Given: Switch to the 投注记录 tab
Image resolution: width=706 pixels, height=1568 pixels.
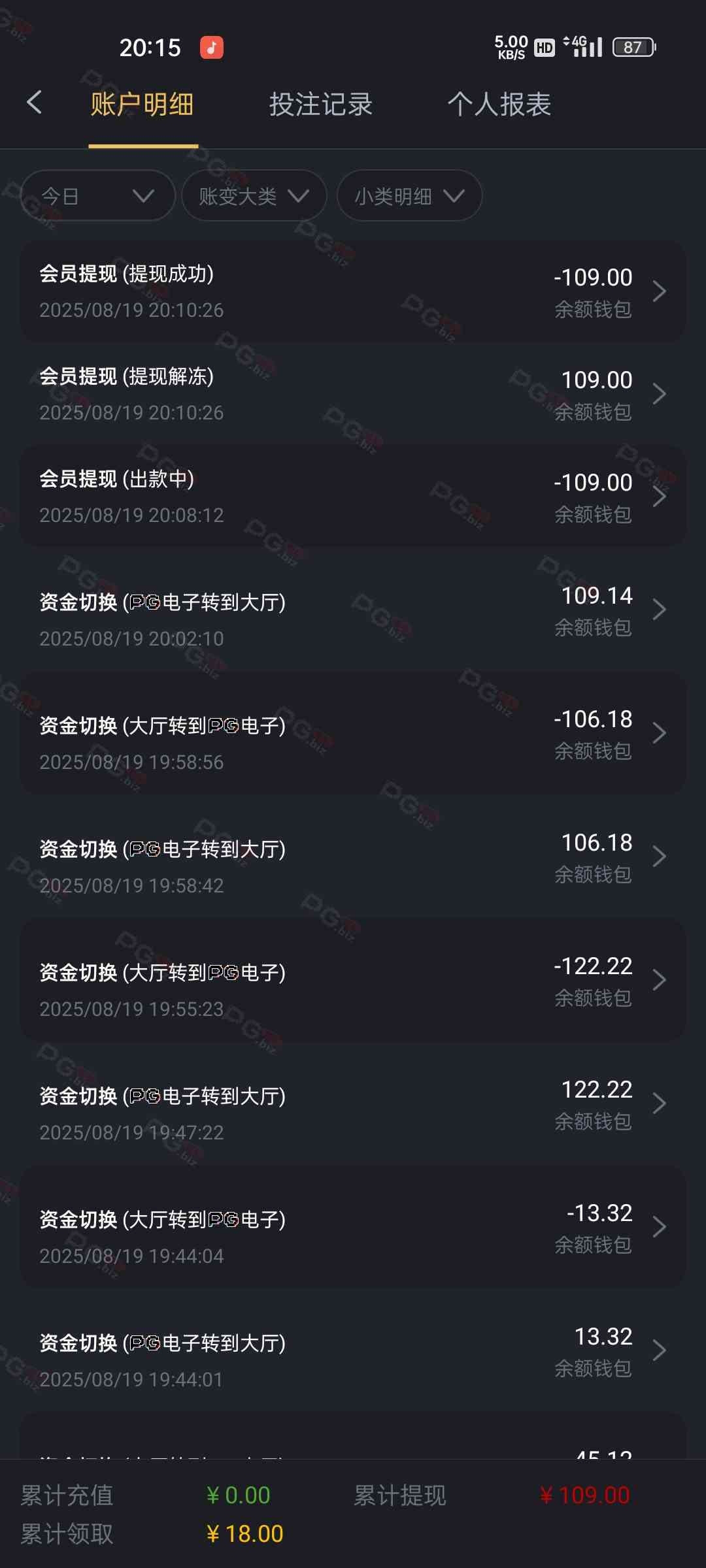Looking at the screenshot, I should coord(320,105).
